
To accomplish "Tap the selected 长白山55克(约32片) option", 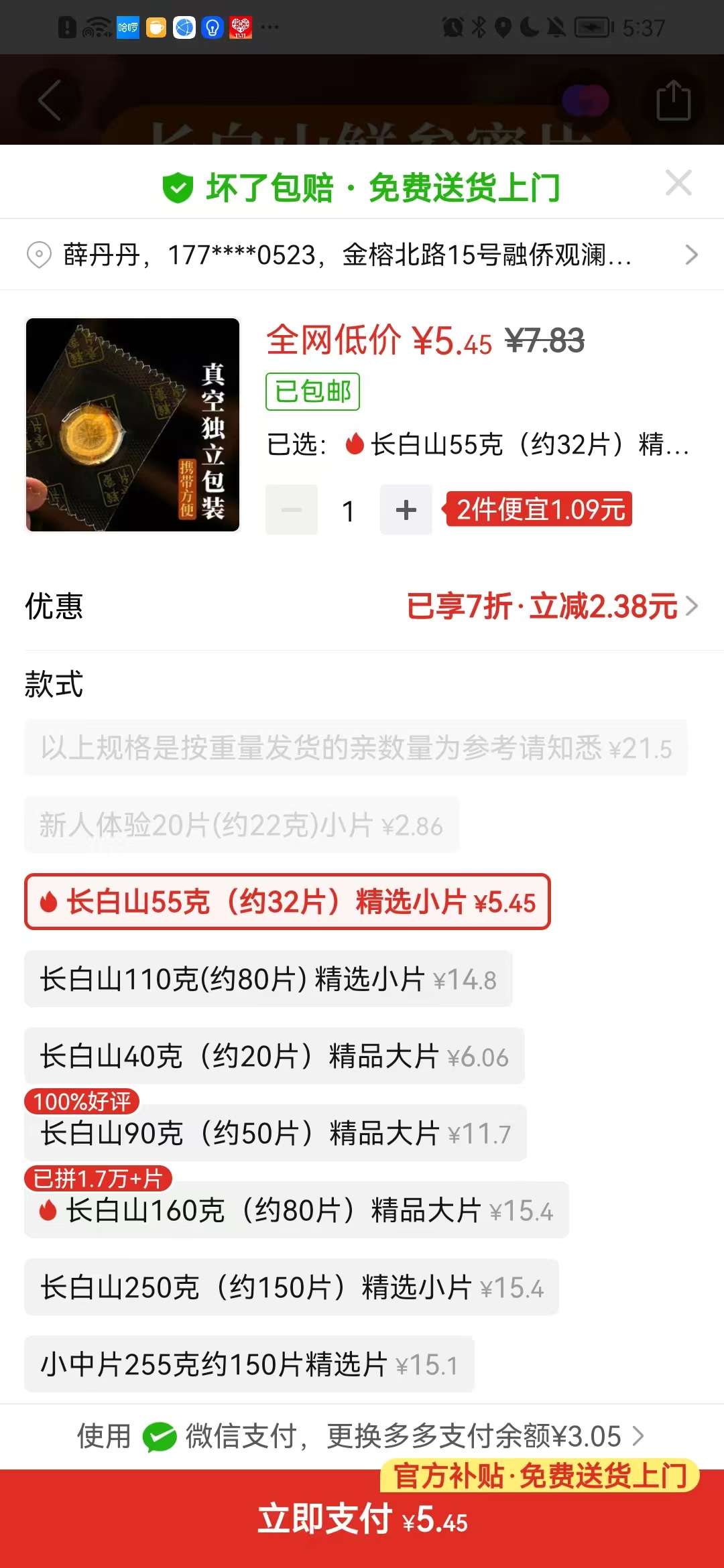I will (x=287, y=902).
